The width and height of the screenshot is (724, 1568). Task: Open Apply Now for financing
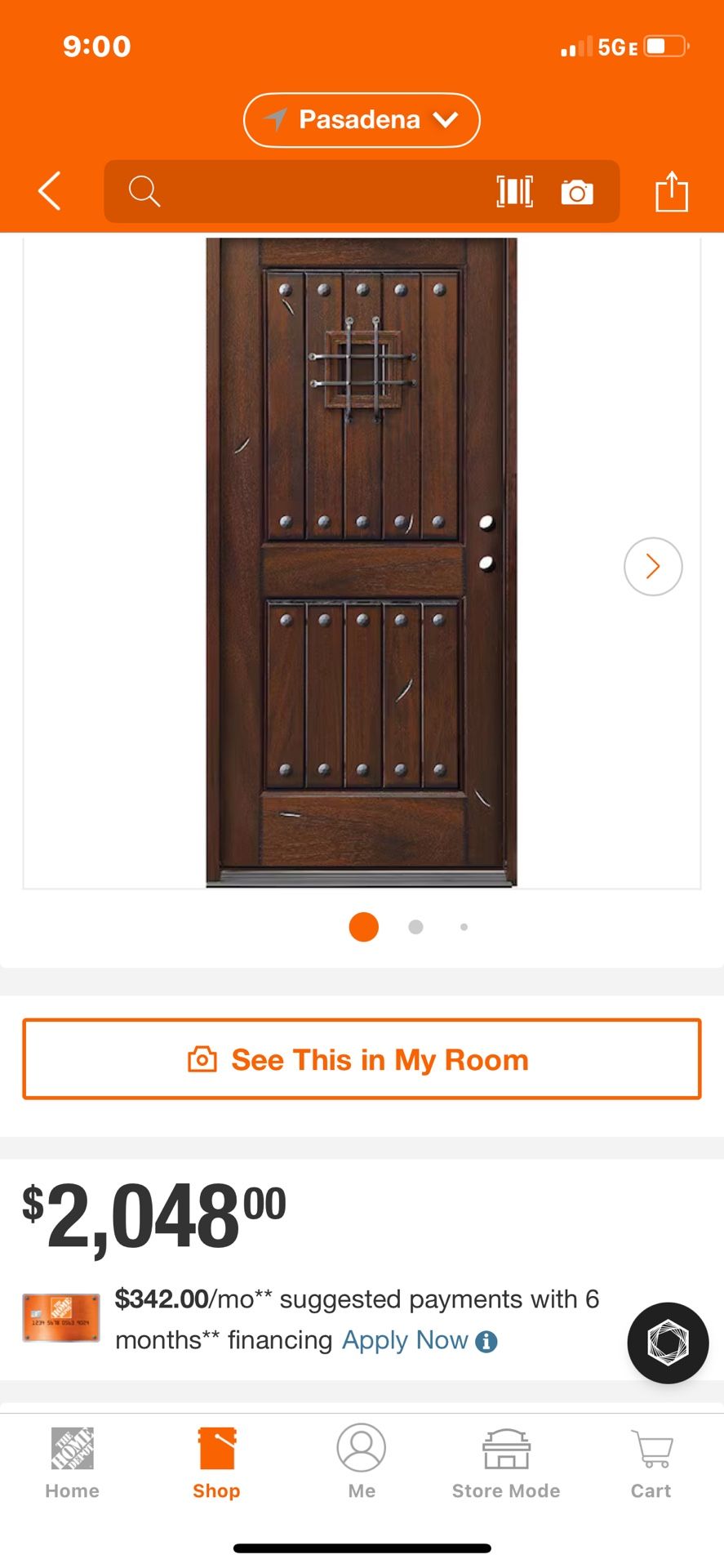point(404,1339)
